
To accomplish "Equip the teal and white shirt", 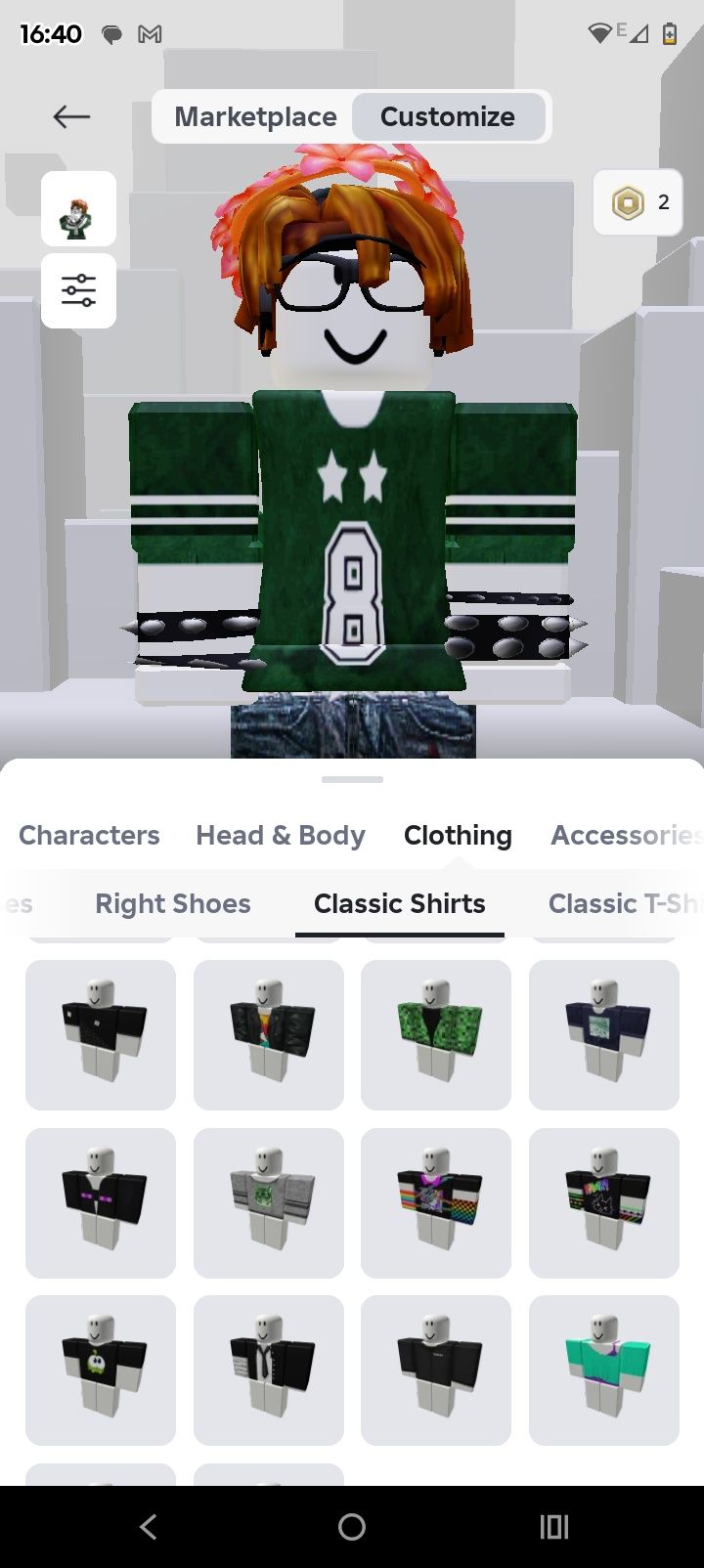I will [603, 1370].
